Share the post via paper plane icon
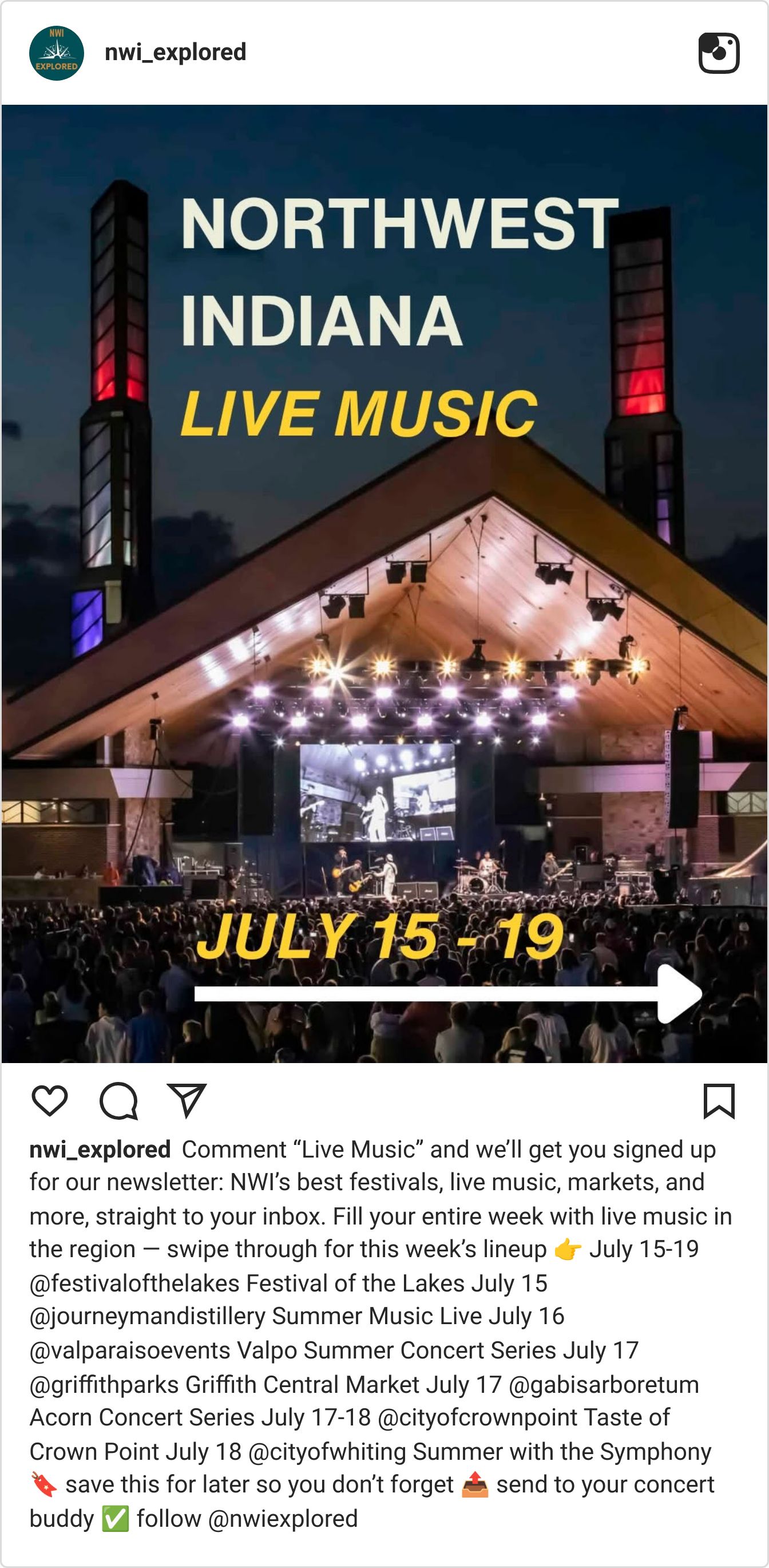The image size is (769, 1568). point(187,1100)
